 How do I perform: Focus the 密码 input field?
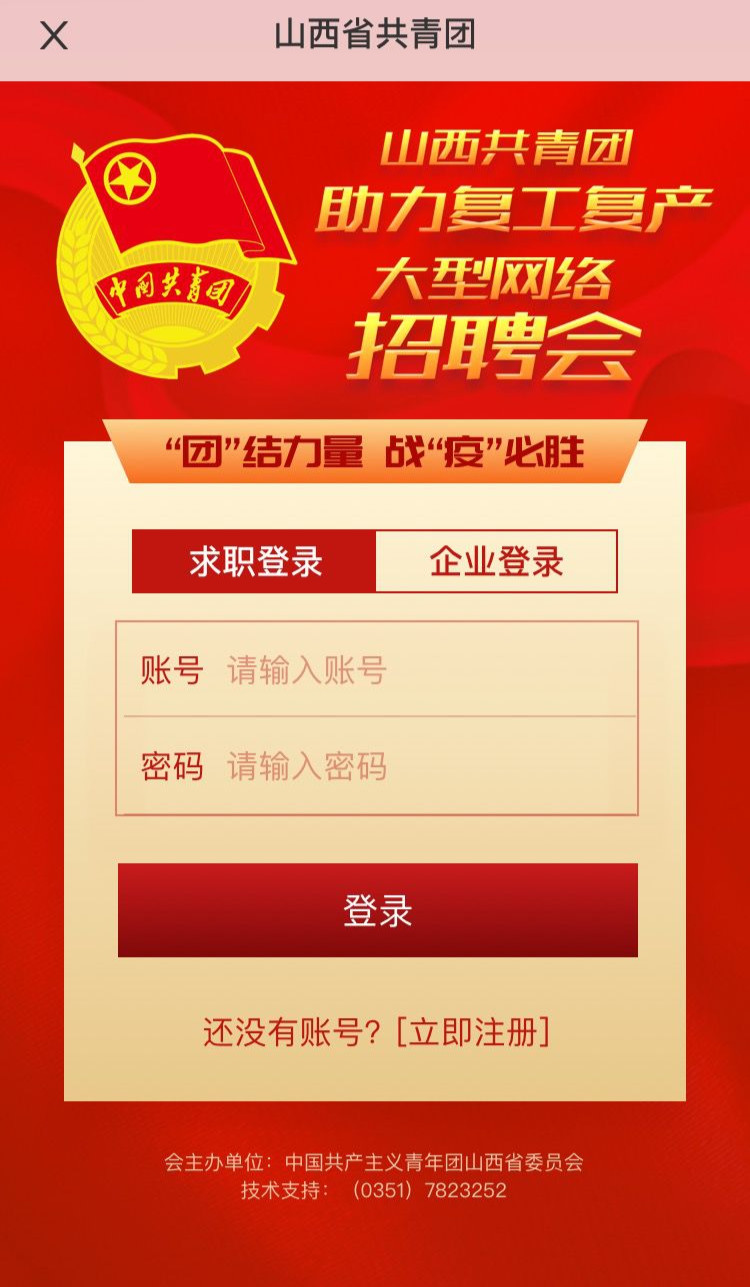(420, 767)
